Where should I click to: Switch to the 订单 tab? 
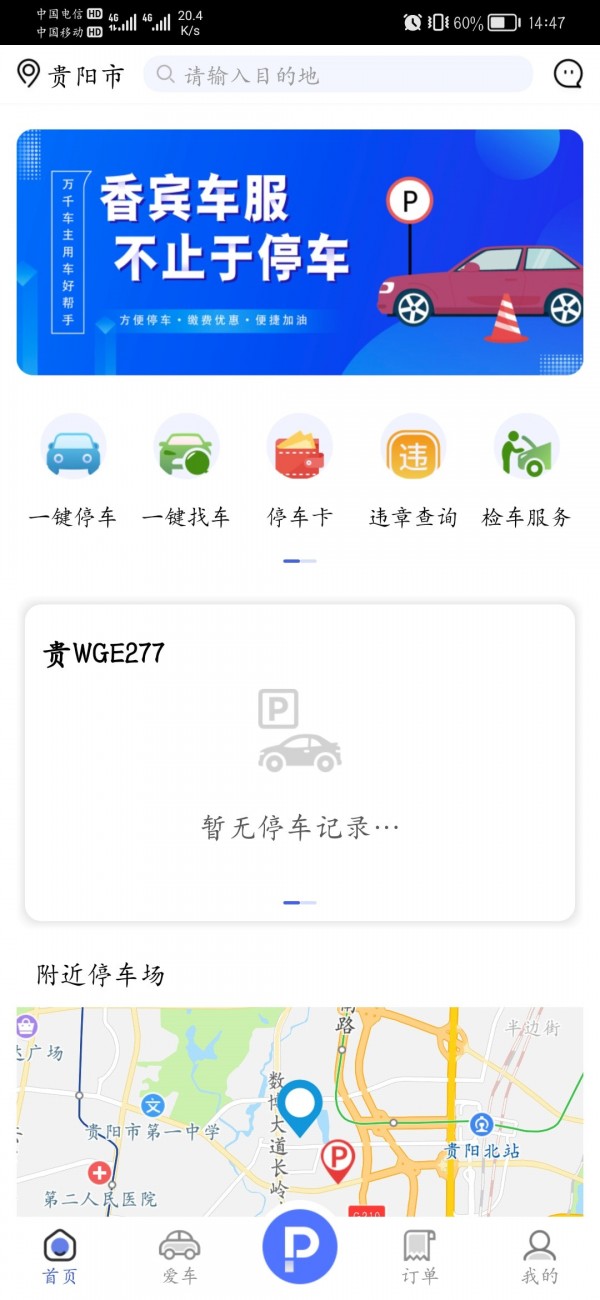[x=420, y=1256]
